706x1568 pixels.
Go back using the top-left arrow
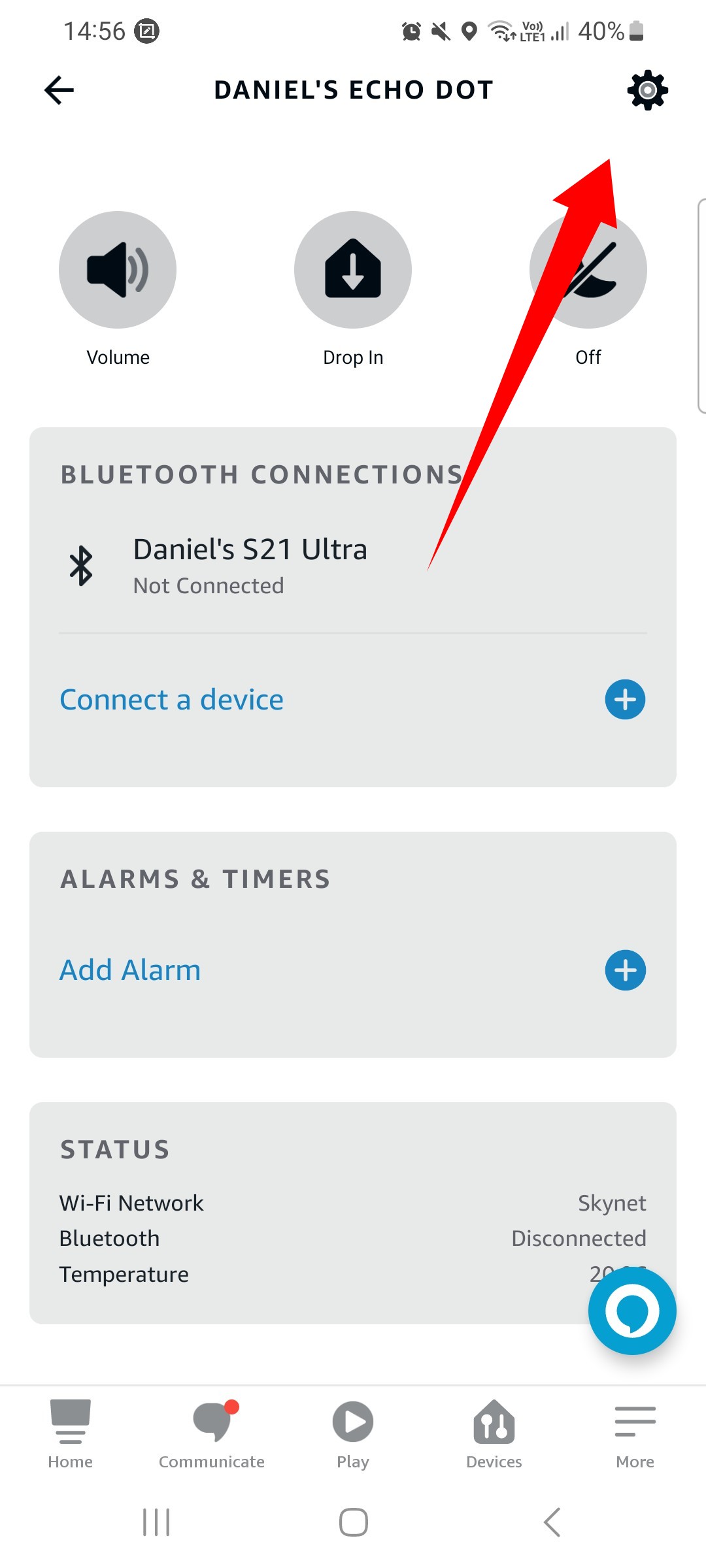pos(59,90)
